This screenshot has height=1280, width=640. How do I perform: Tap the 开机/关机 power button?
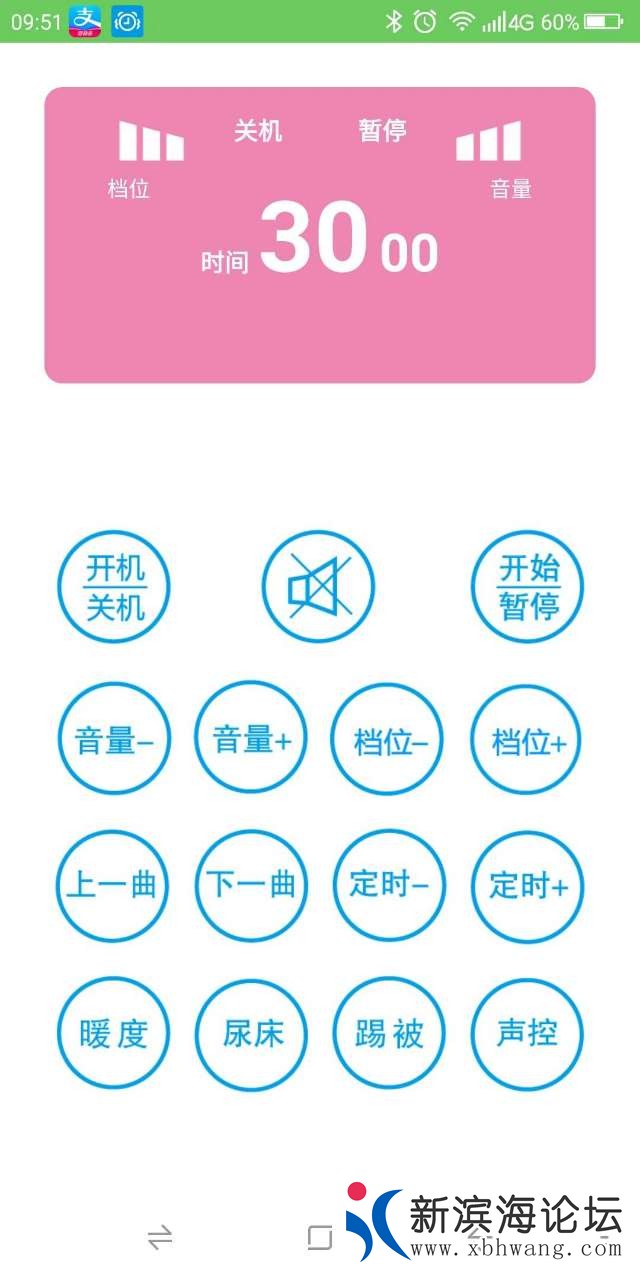(x=114, y=586)
